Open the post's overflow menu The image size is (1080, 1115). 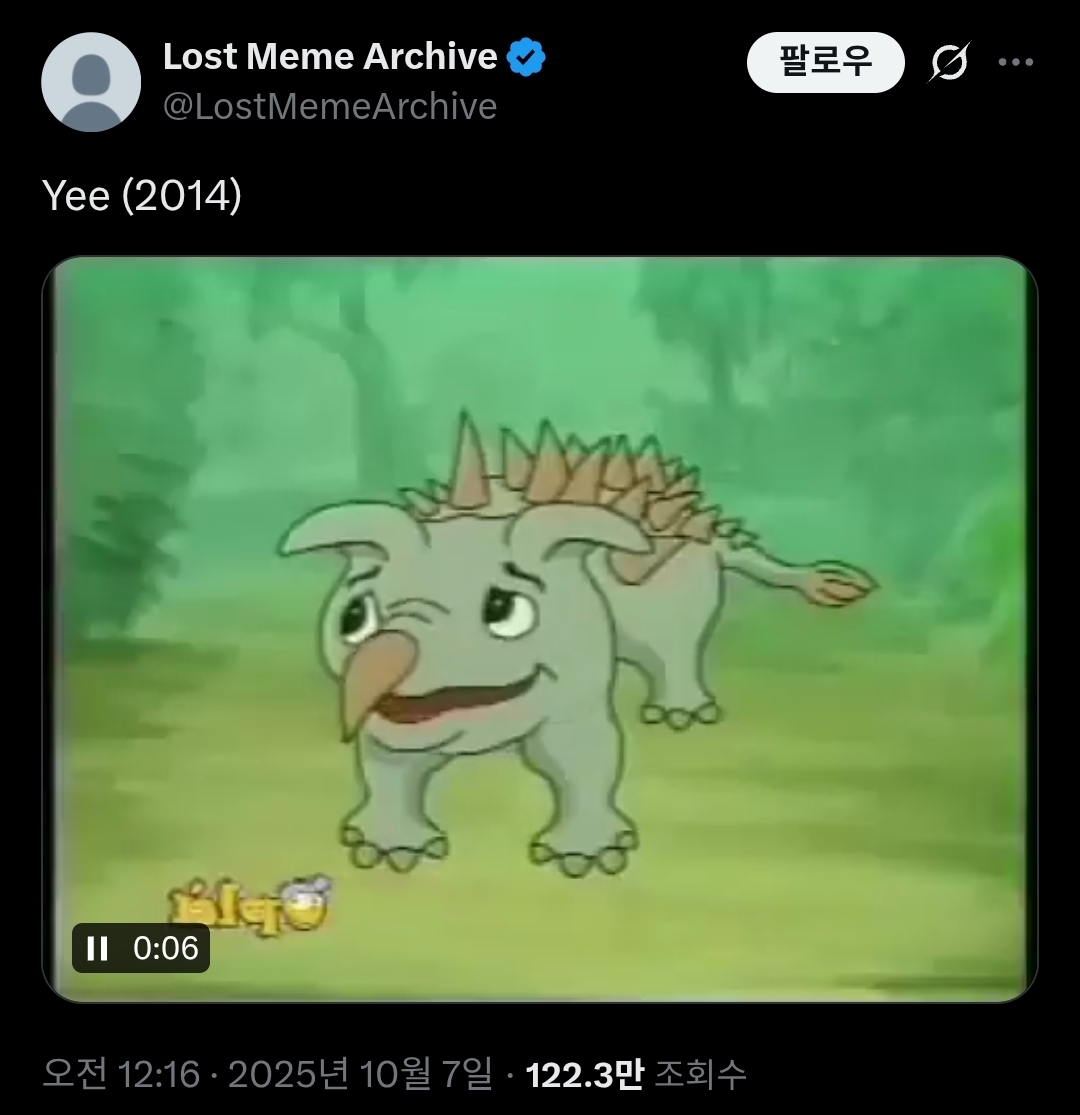pyautogui.click(x=1015, y=63)
